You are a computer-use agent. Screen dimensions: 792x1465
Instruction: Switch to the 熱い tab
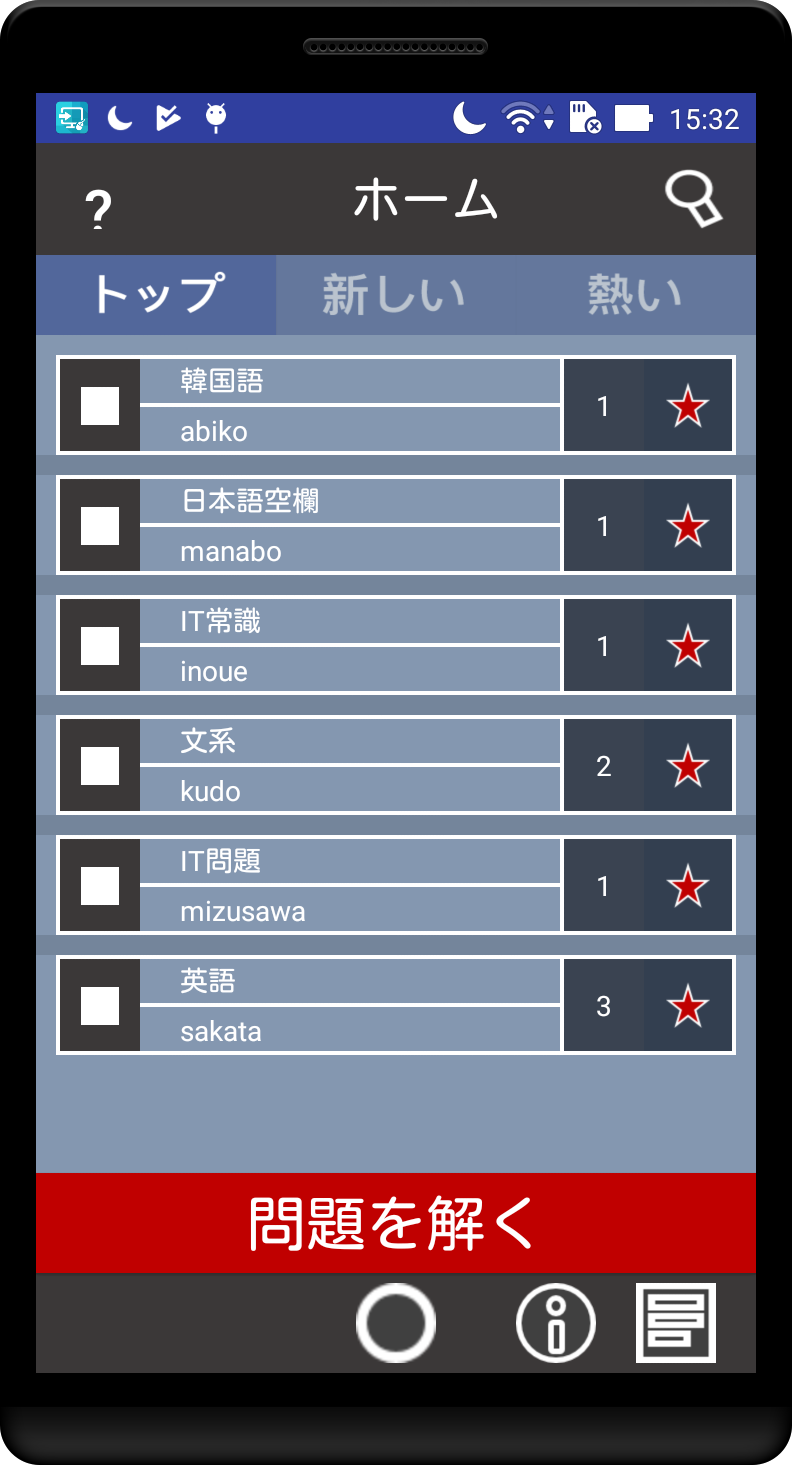(635, 295)
